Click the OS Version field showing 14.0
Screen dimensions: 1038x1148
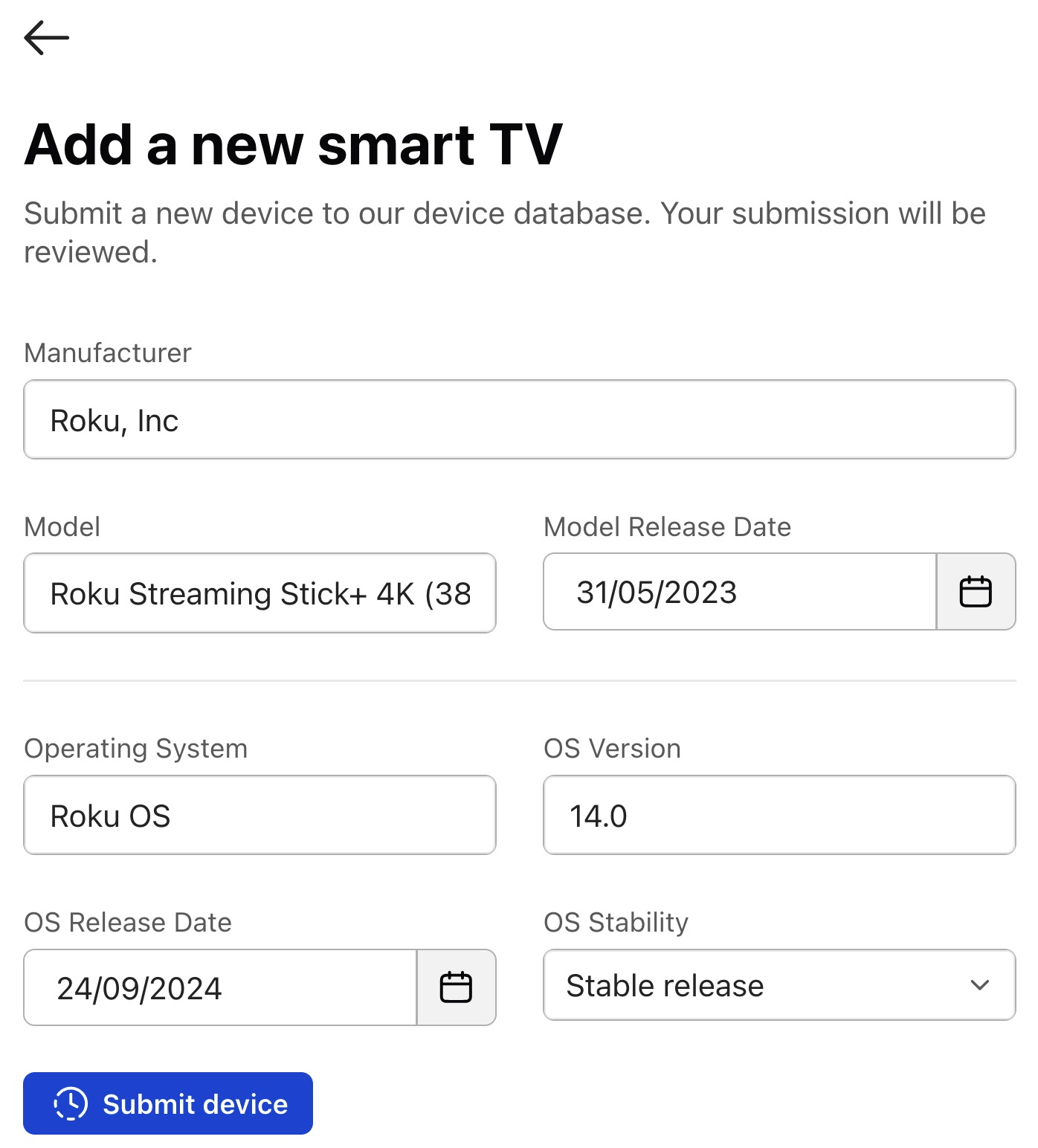pyautogui.click(x=779, y=815)
